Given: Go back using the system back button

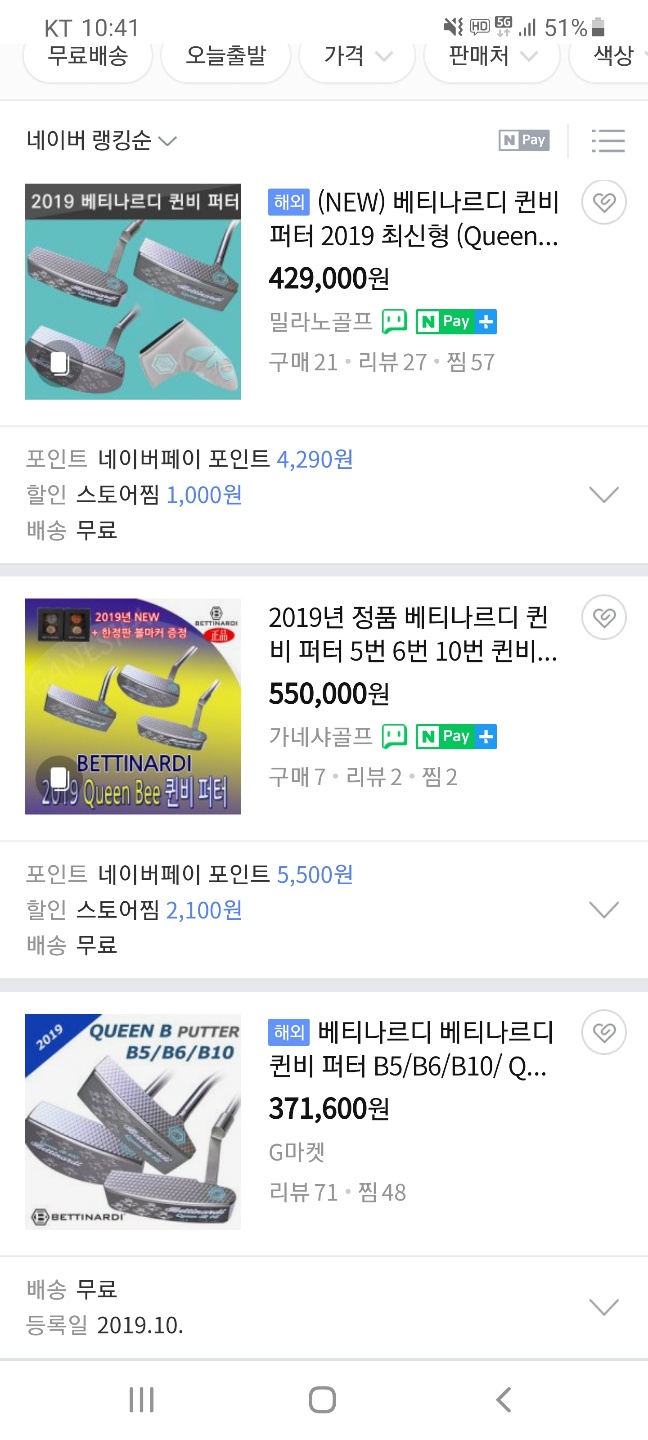Looking at the screenshot, I should click(503, 1400).
